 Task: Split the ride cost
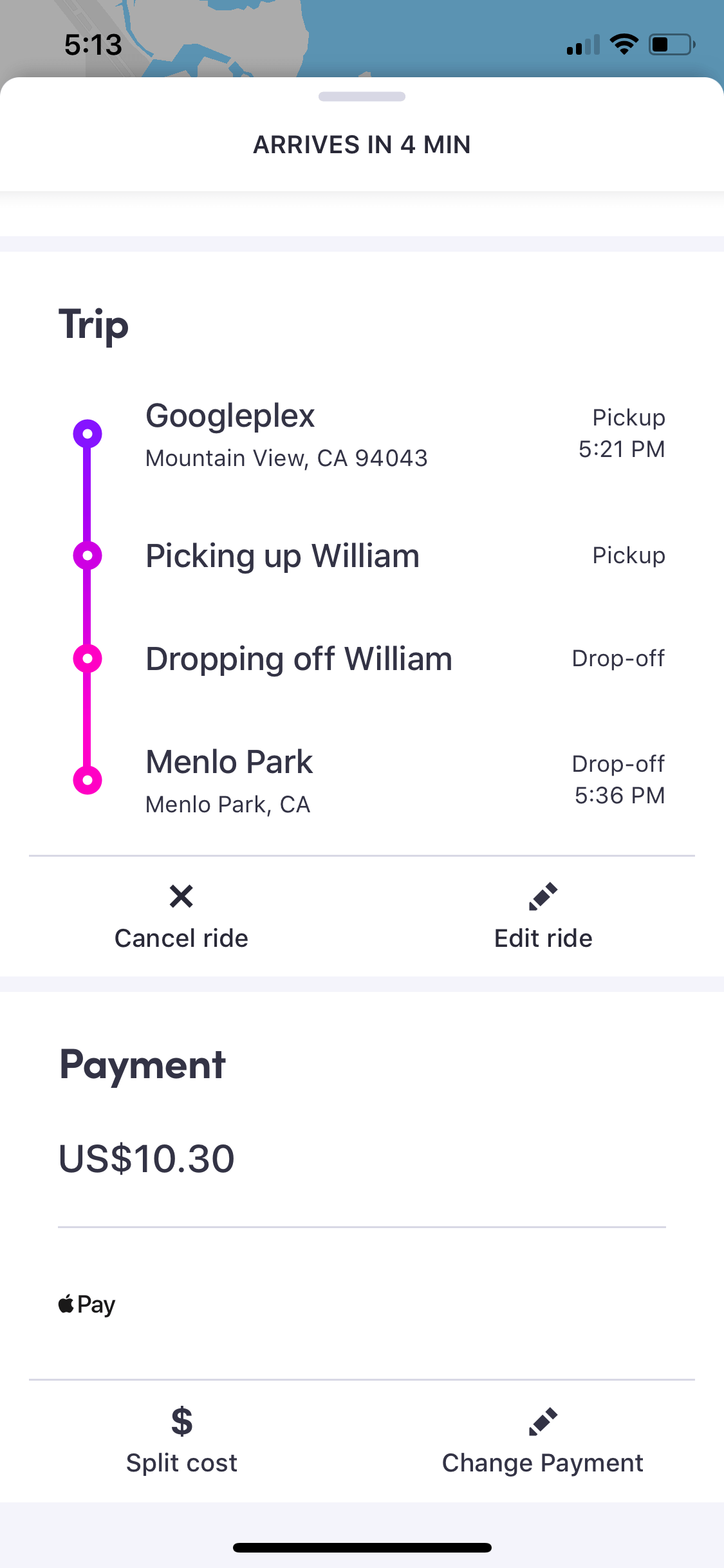point(181,1441)
